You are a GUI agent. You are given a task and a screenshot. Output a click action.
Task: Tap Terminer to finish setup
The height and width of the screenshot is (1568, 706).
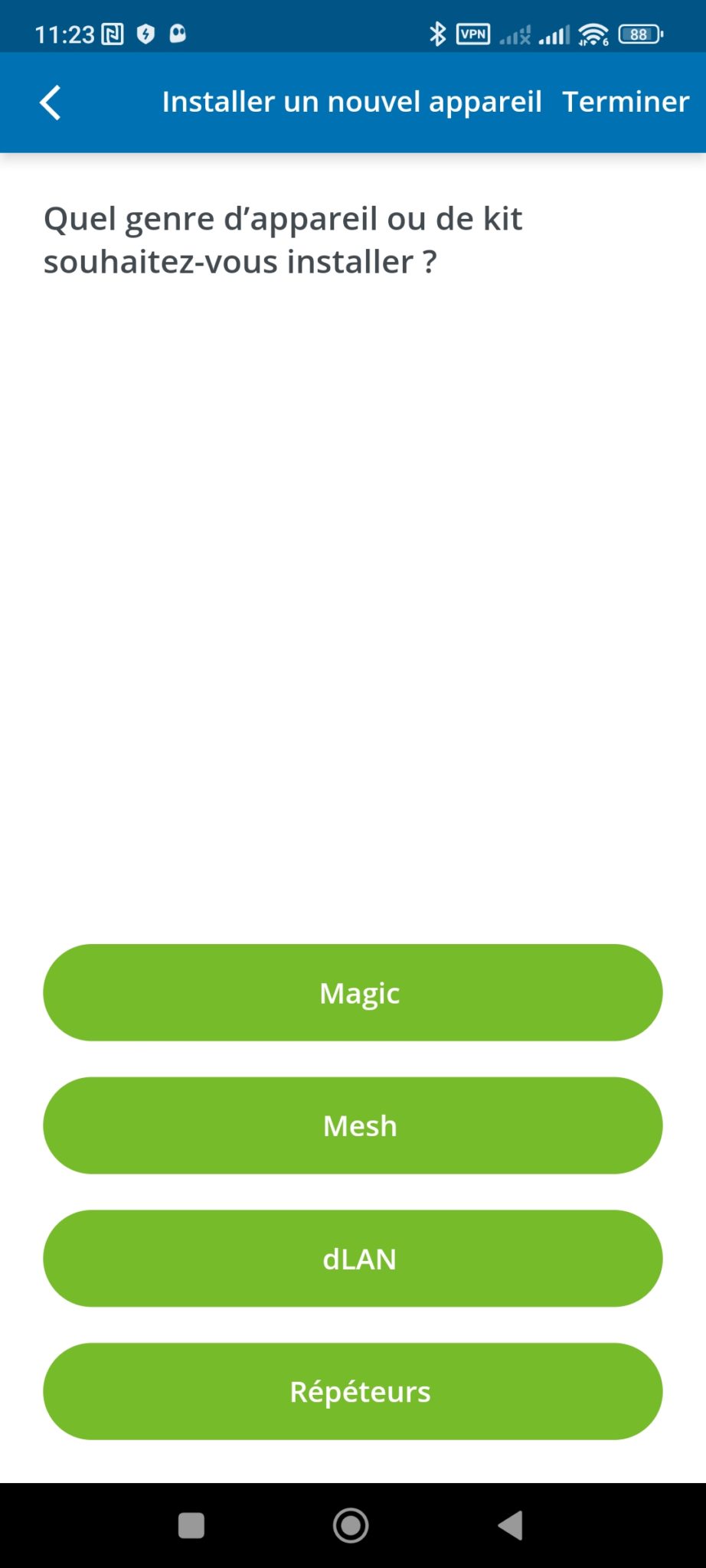coord(625,102)
